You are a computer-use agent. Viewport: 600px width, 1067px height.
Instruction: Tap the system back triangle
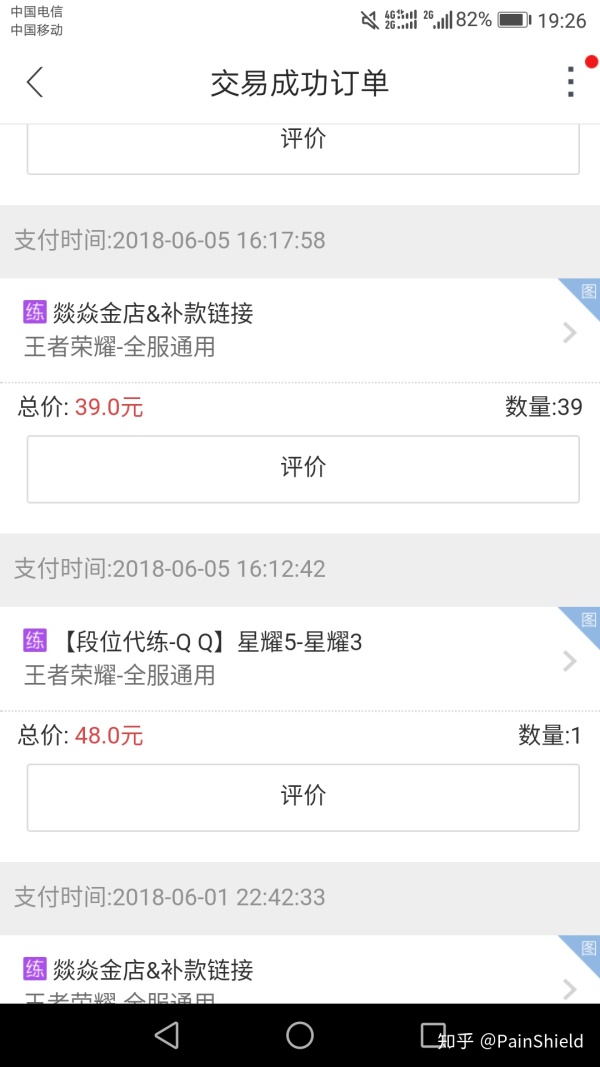[x=167, y=1035]
